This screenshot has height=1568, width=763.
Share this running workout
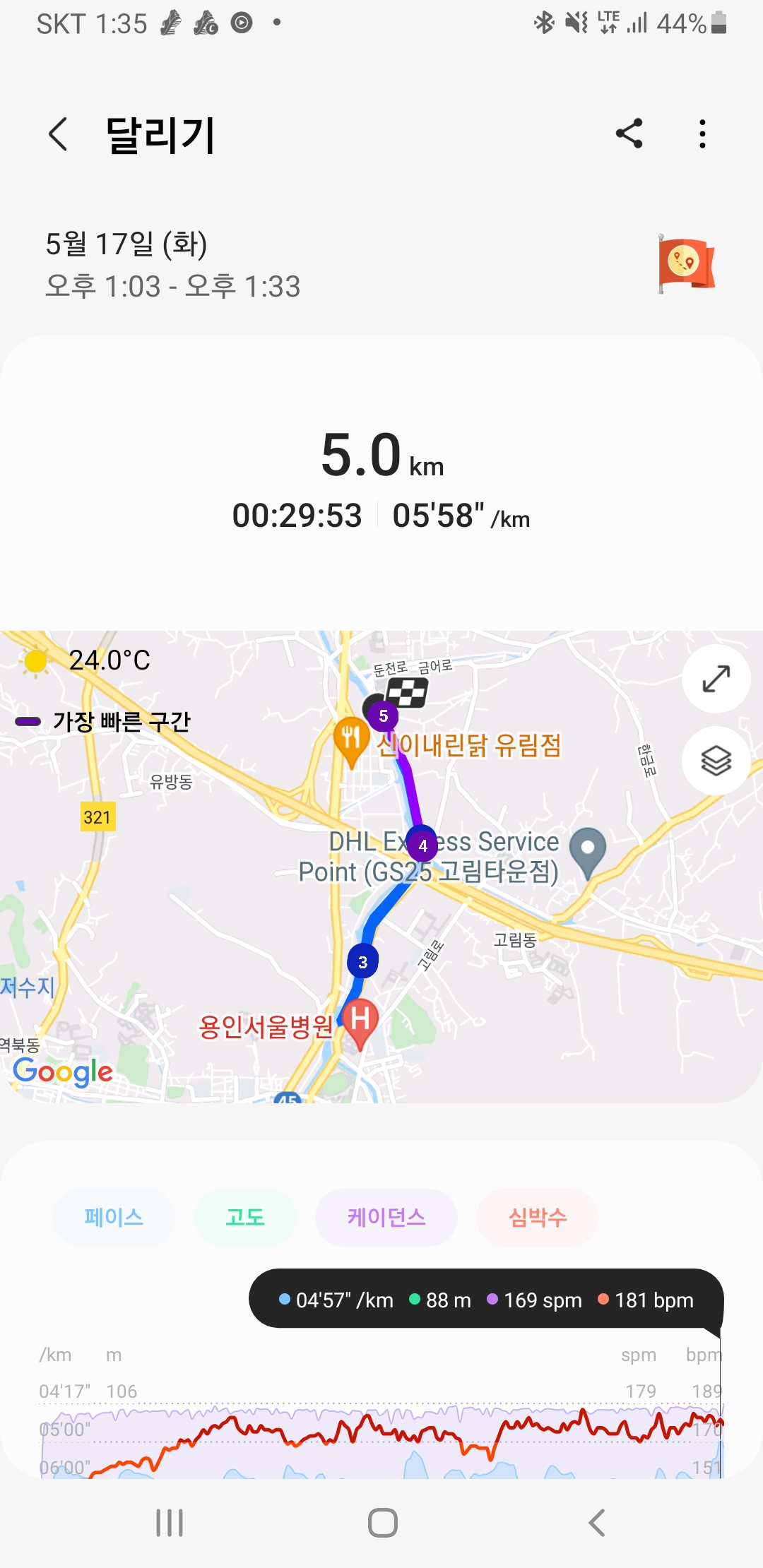click(x=629, y=133)
